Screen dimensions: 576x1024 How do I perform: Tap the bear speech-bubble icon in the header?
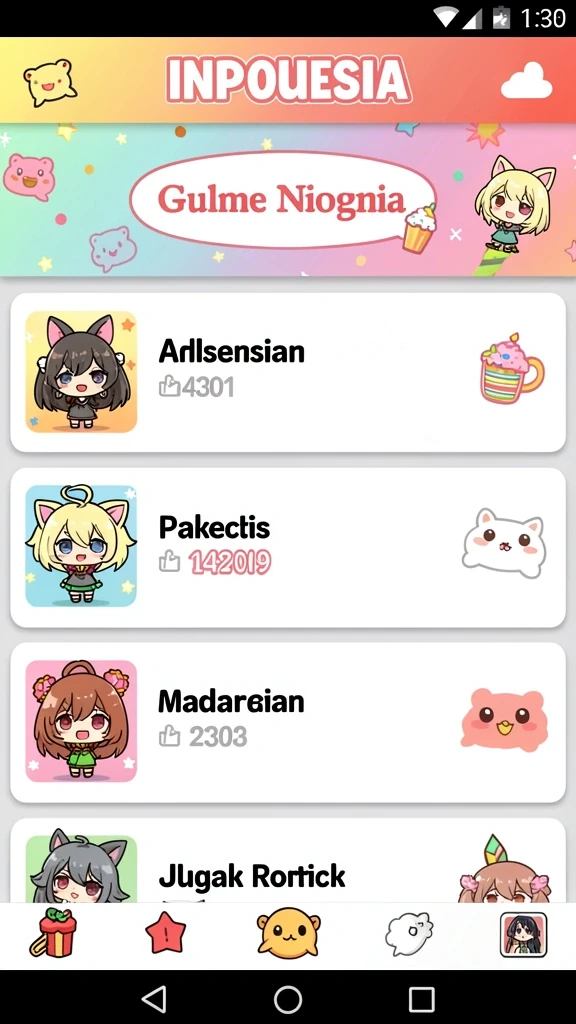50,82
